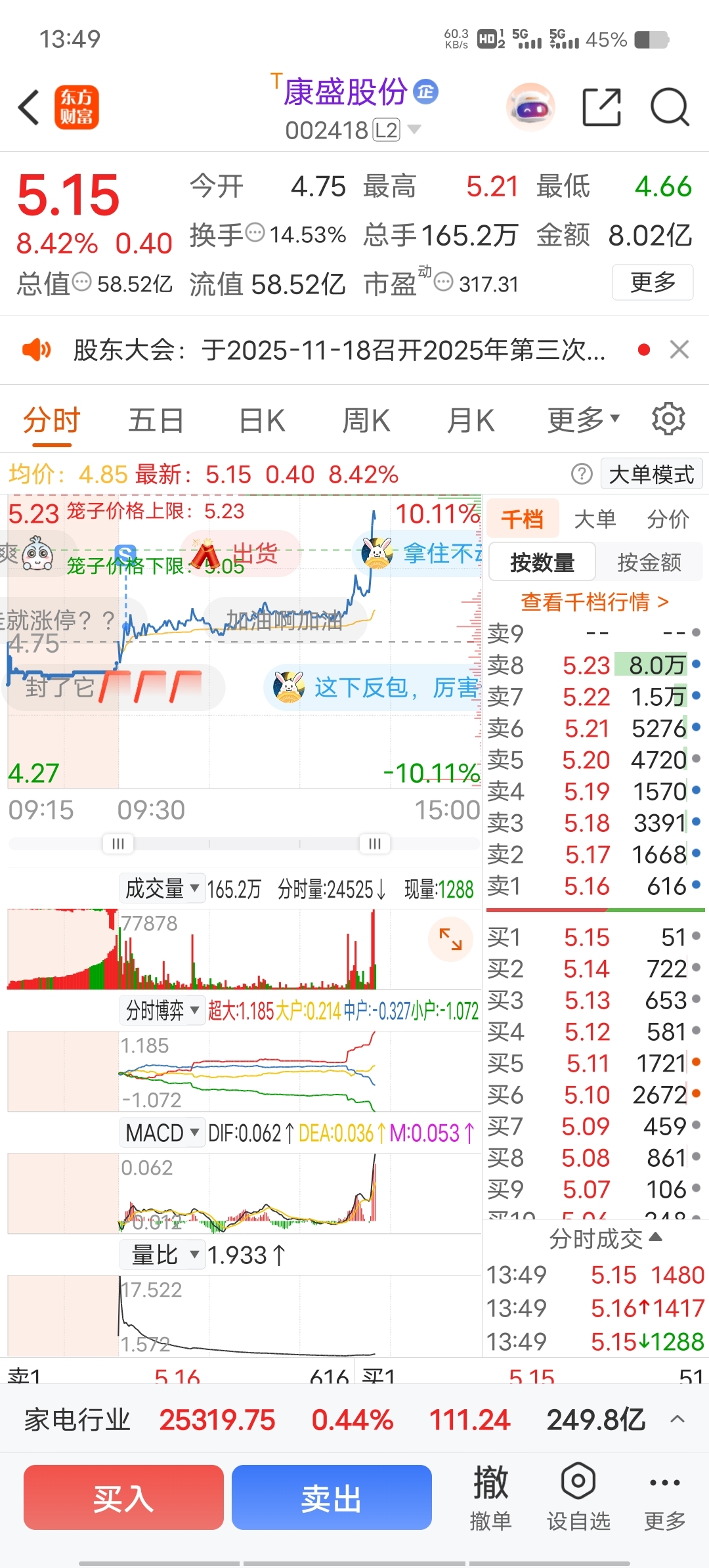Dismiss the 股东大会 announcement banner
This screenshot has width=709, height=1568.
tap(679, 349)
